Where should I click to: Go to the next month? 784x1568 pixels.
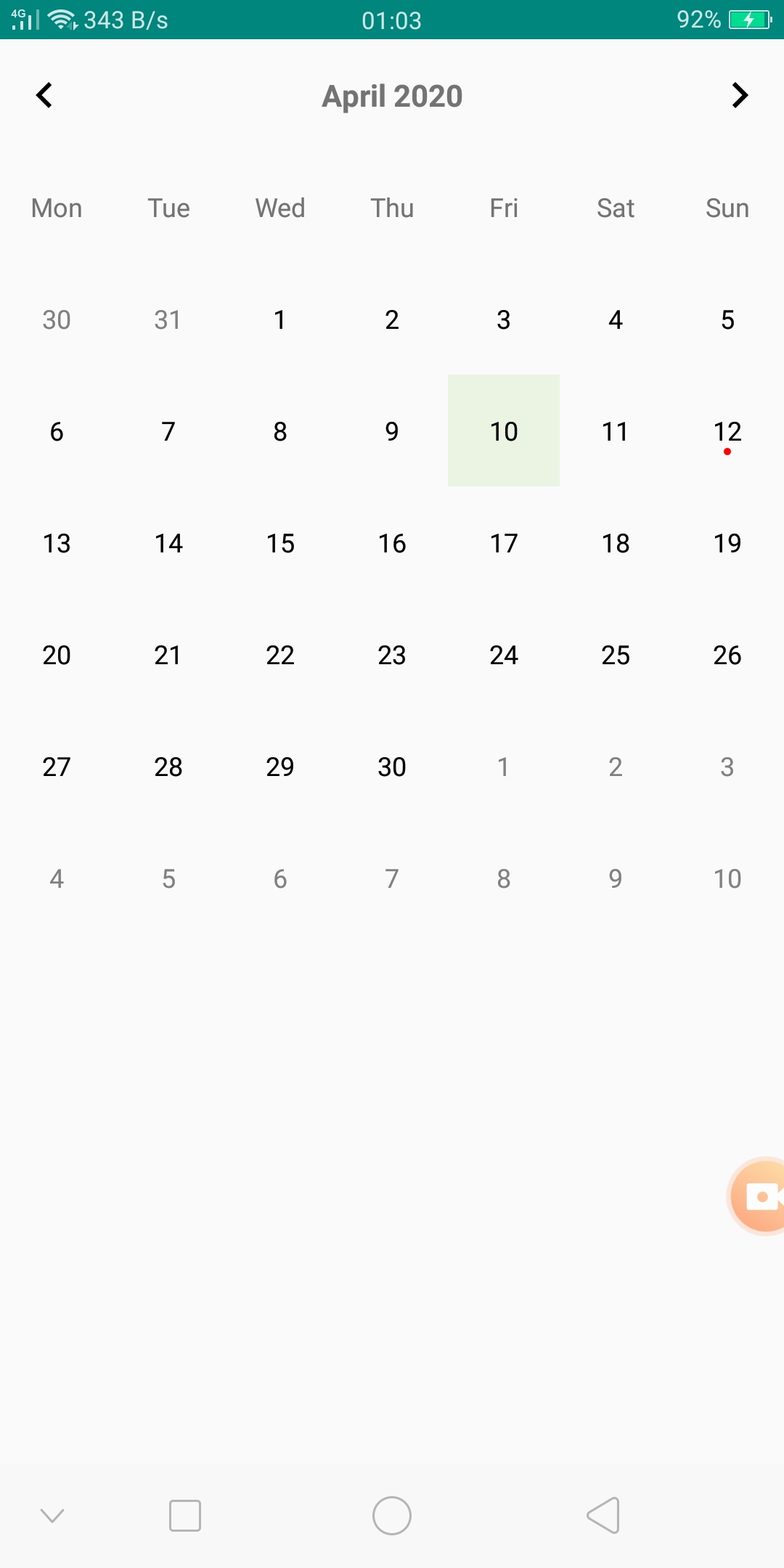740,95
